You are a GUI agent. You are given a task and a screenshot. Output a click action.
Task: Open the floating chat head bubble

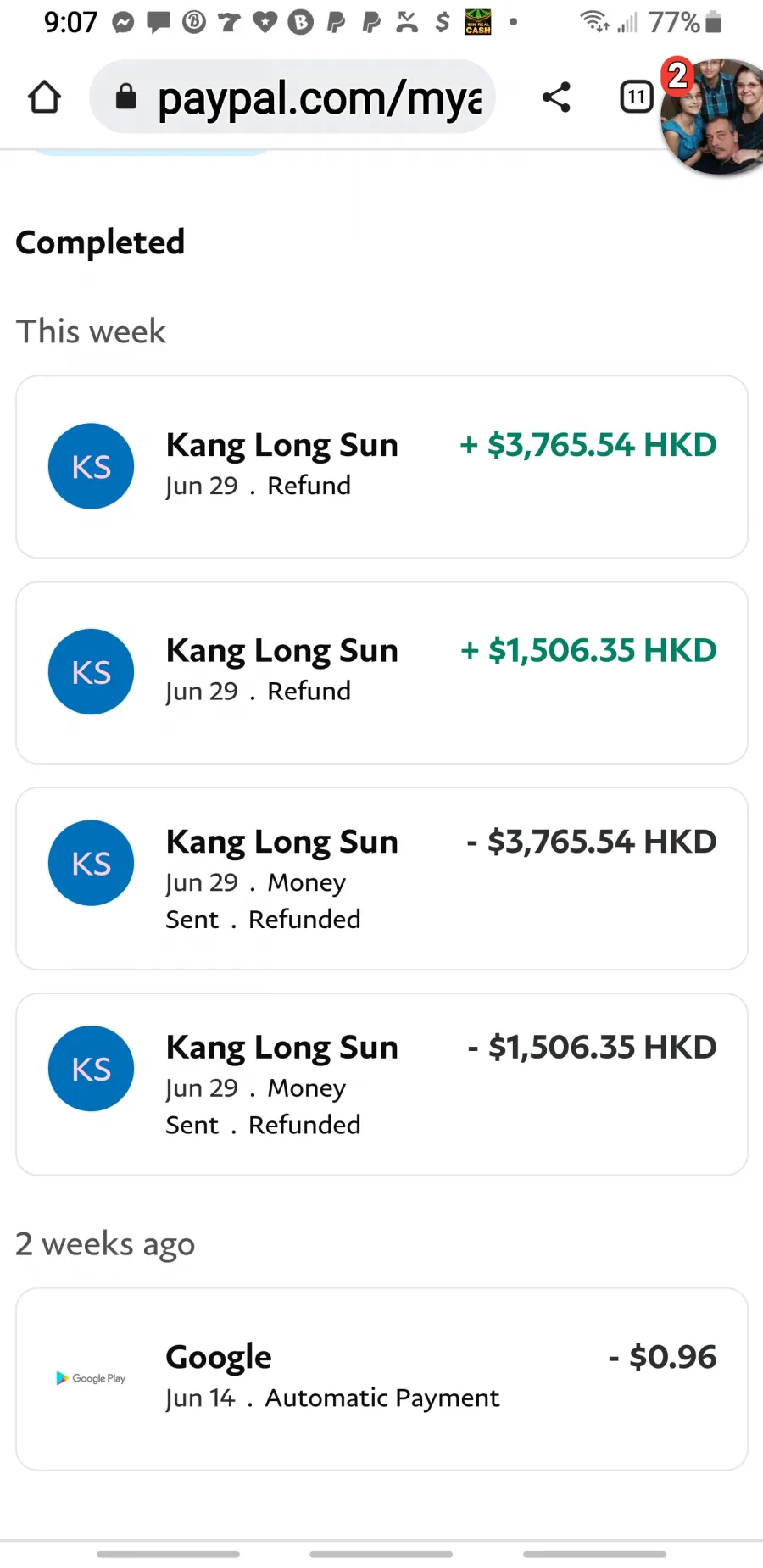(713, 117)
